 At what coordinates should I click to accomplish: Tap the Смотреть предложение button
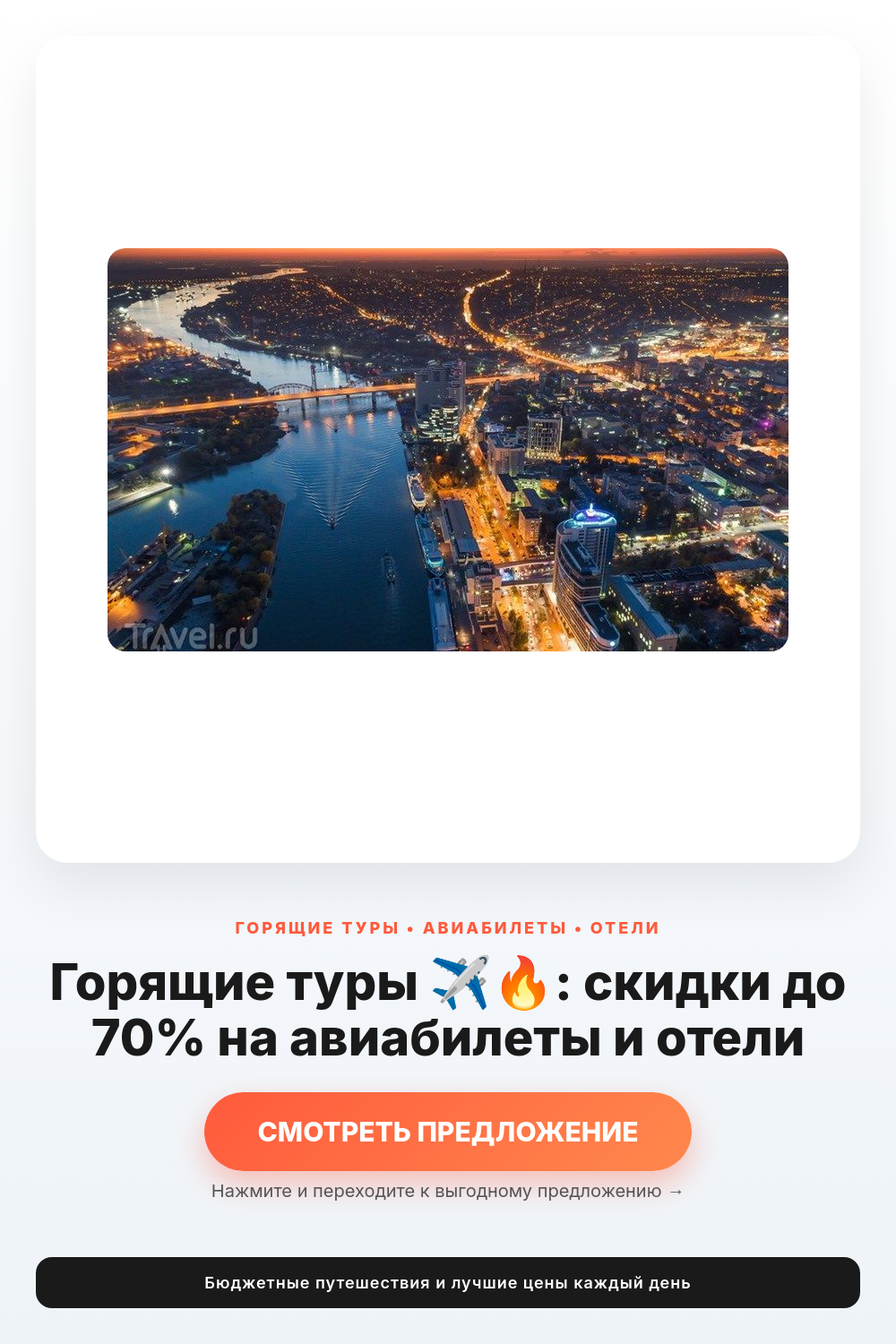tap(448, 1132)
